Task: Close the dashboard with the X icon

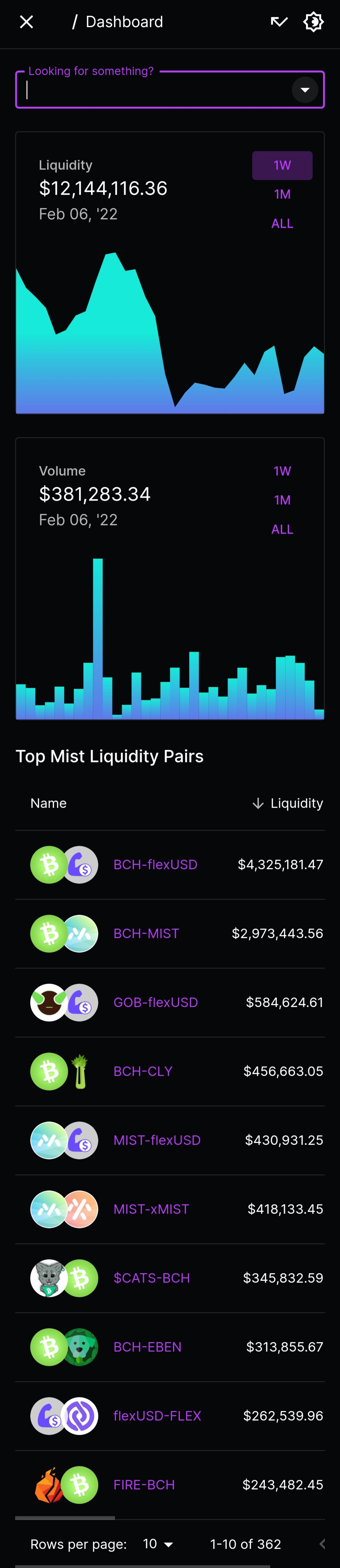Action: [x=26, y=22]
